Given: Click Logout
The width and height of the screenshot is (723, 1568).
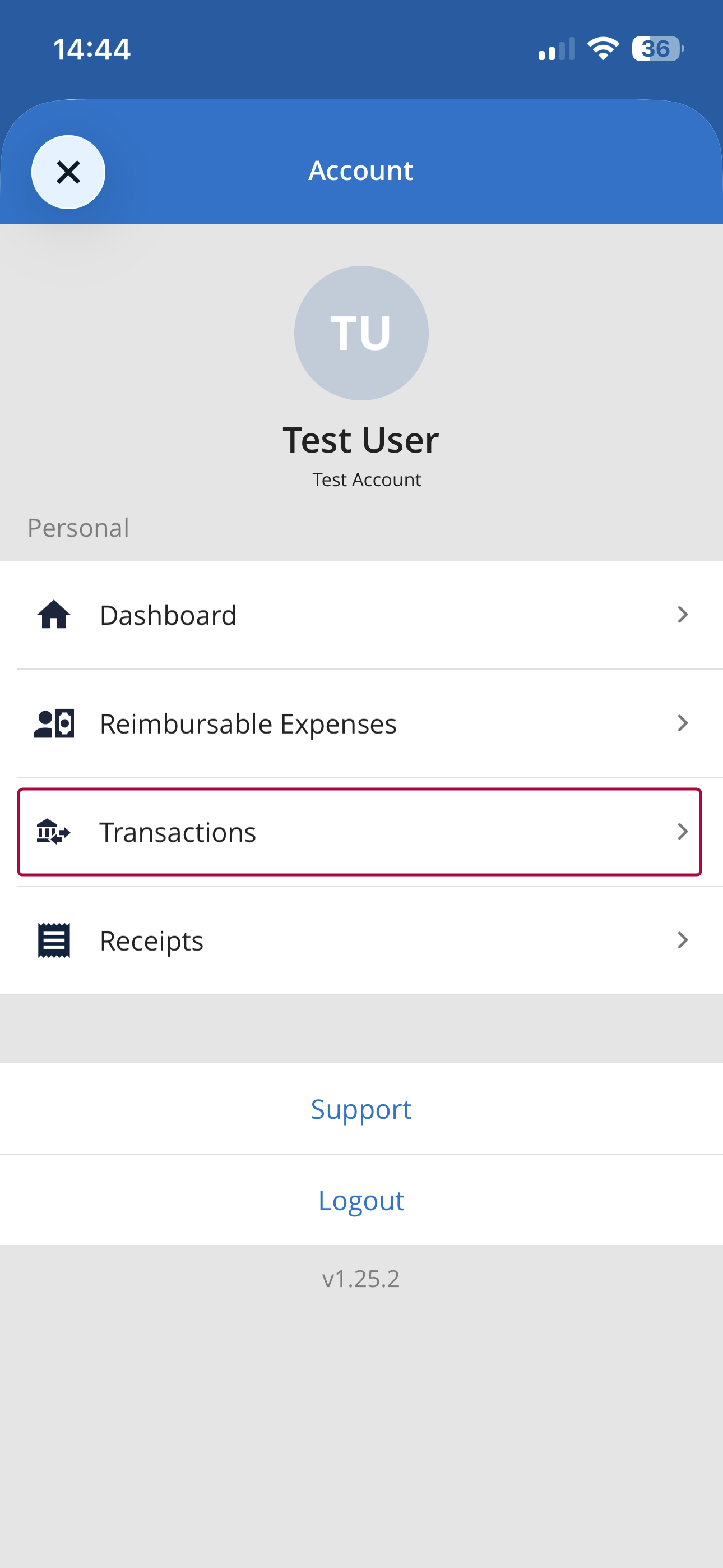Looking at the screenshot, I should [x=361, y=1200].
